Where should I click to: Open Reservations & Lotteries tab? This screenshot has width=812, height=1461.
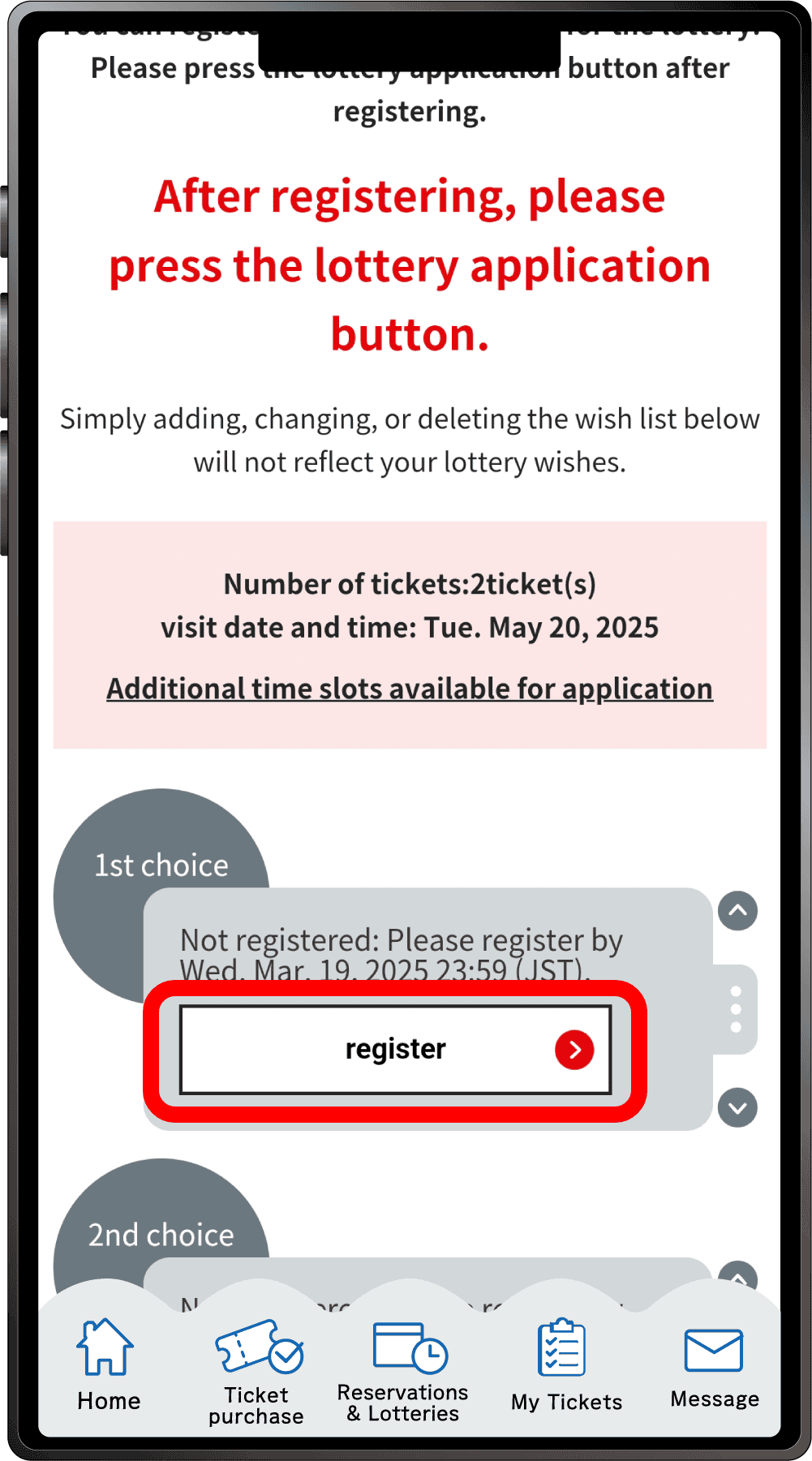[403, 1371]
